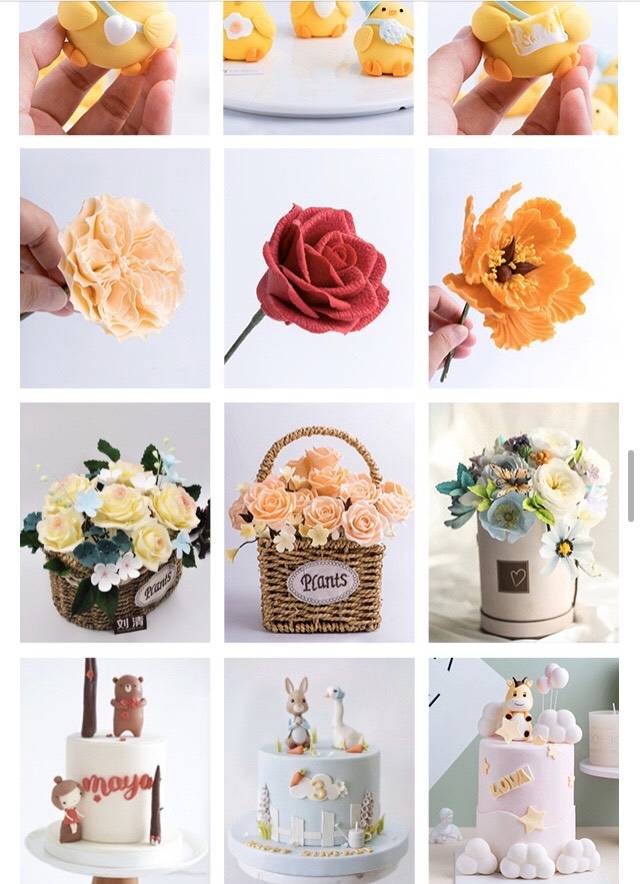Open the blue rabbit and goose cake photo

319,770
